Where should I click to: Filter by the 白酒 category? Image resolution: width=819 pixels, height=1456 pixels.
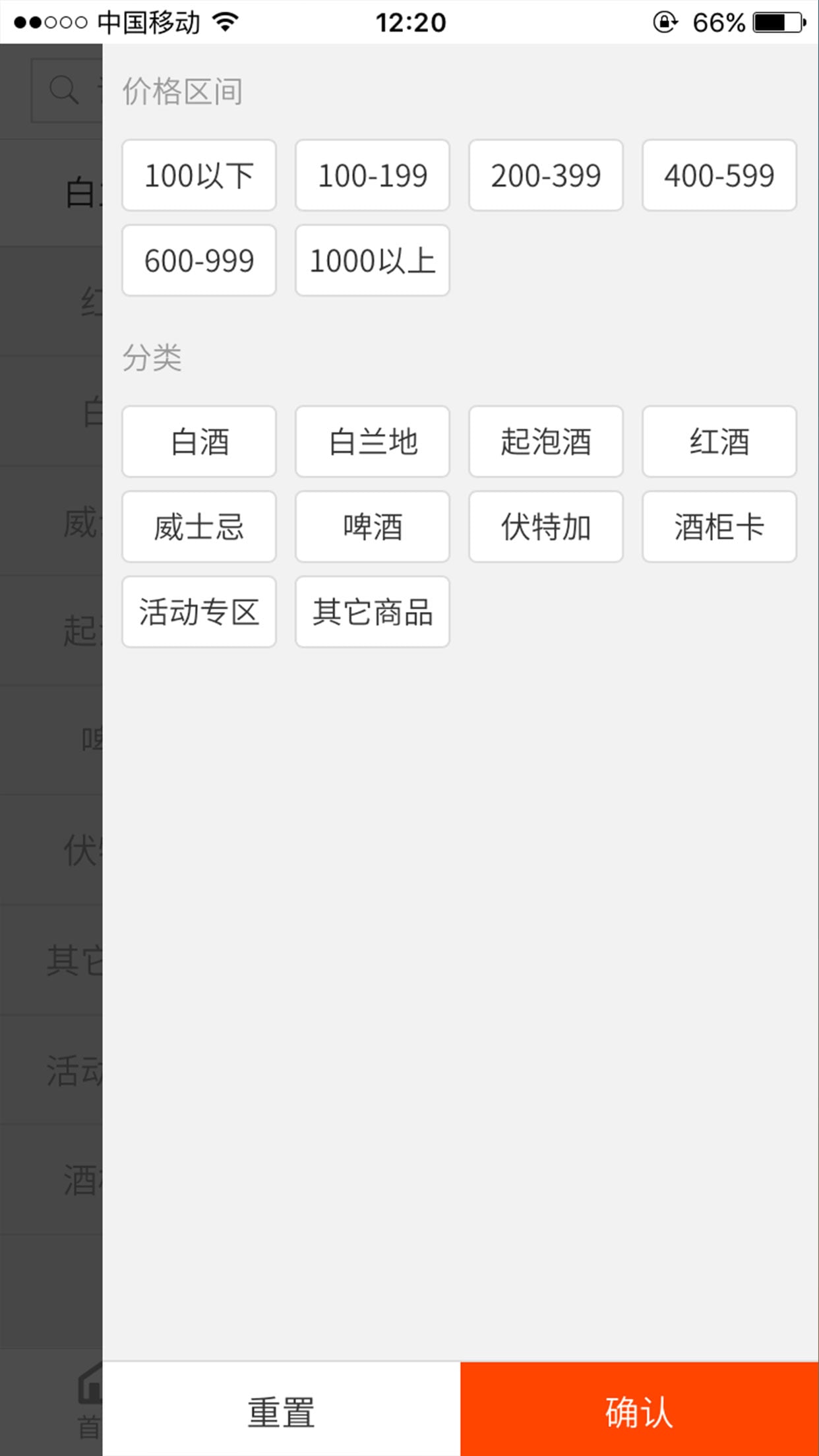[199, 442]
